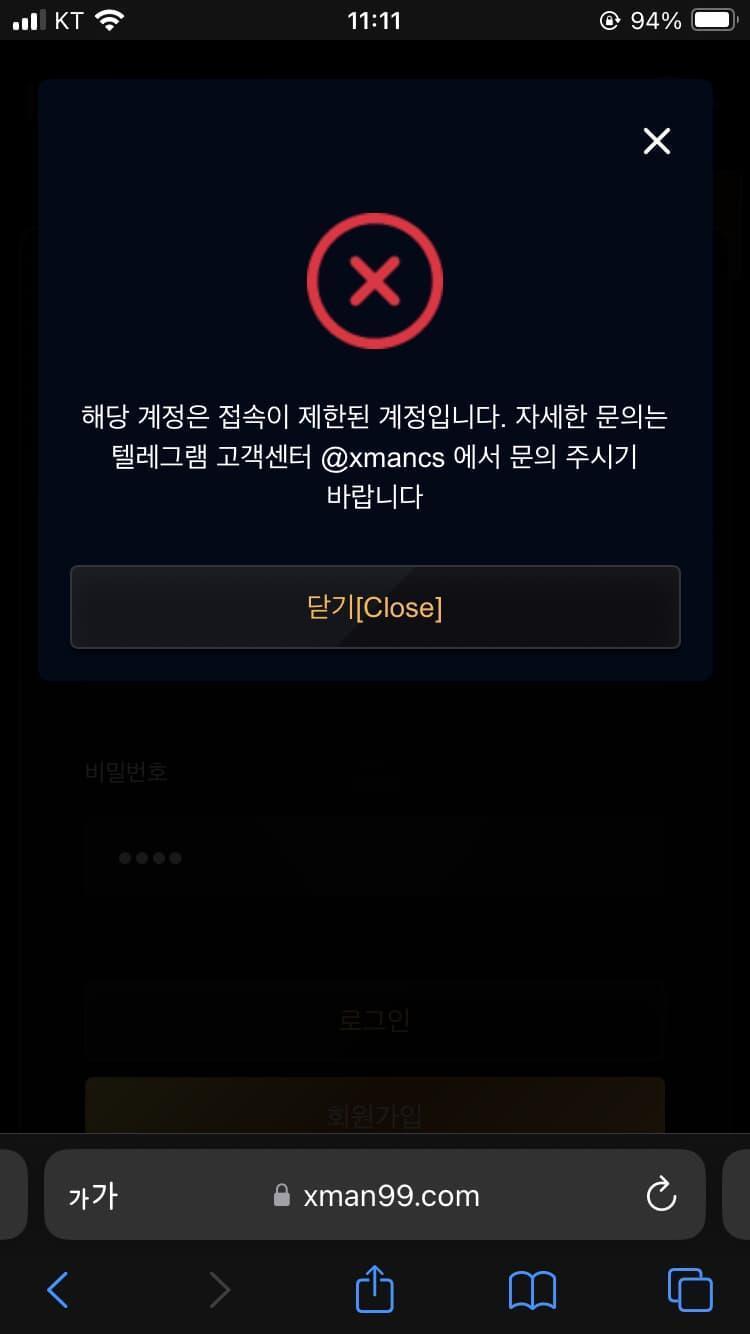Viewport: 750px width, 1334px height.
Task: Dismiss the dialog with the X icon
Action: pos(656,141)
